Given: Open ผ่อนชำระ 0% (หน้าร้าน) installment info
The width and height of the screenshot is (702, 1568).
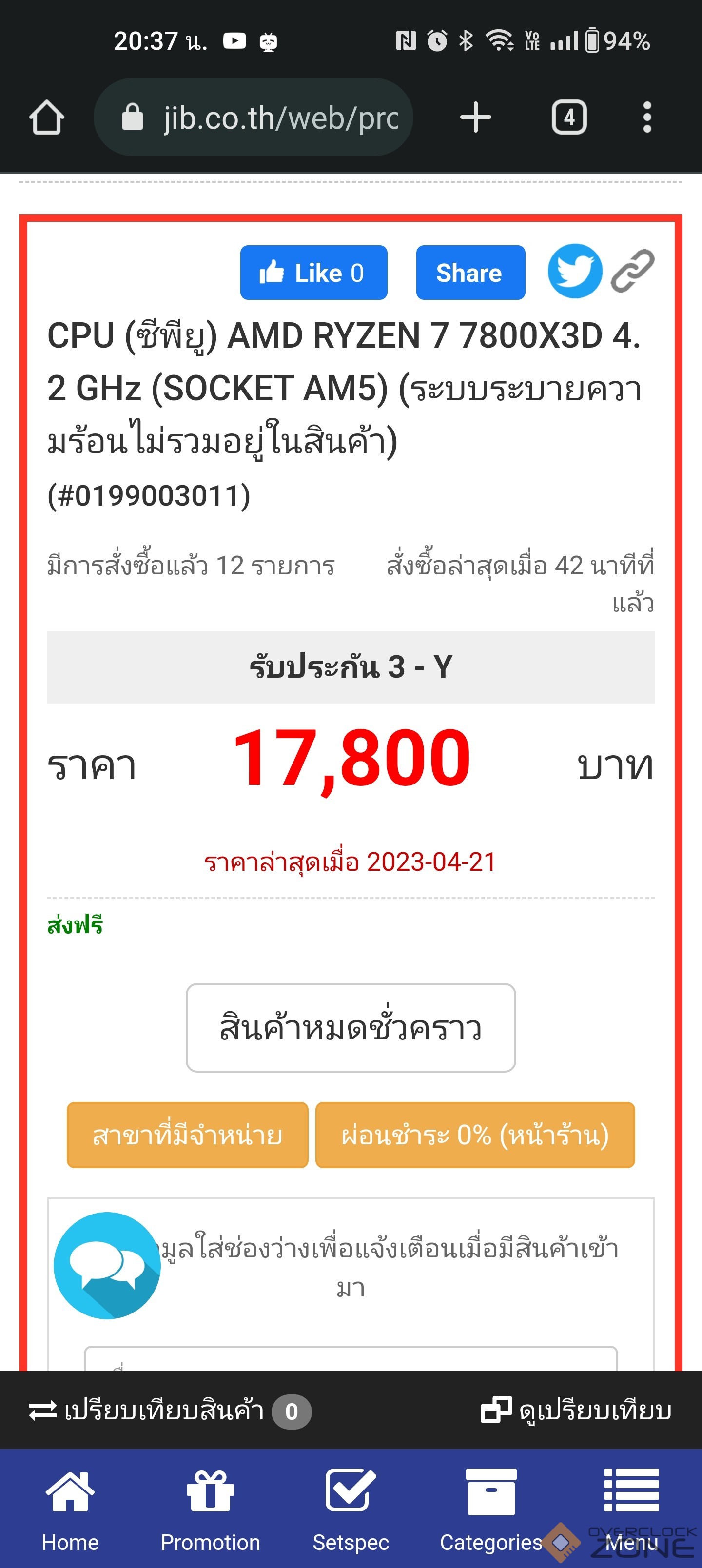Looking at the screenshot, I should (475, 1135).
